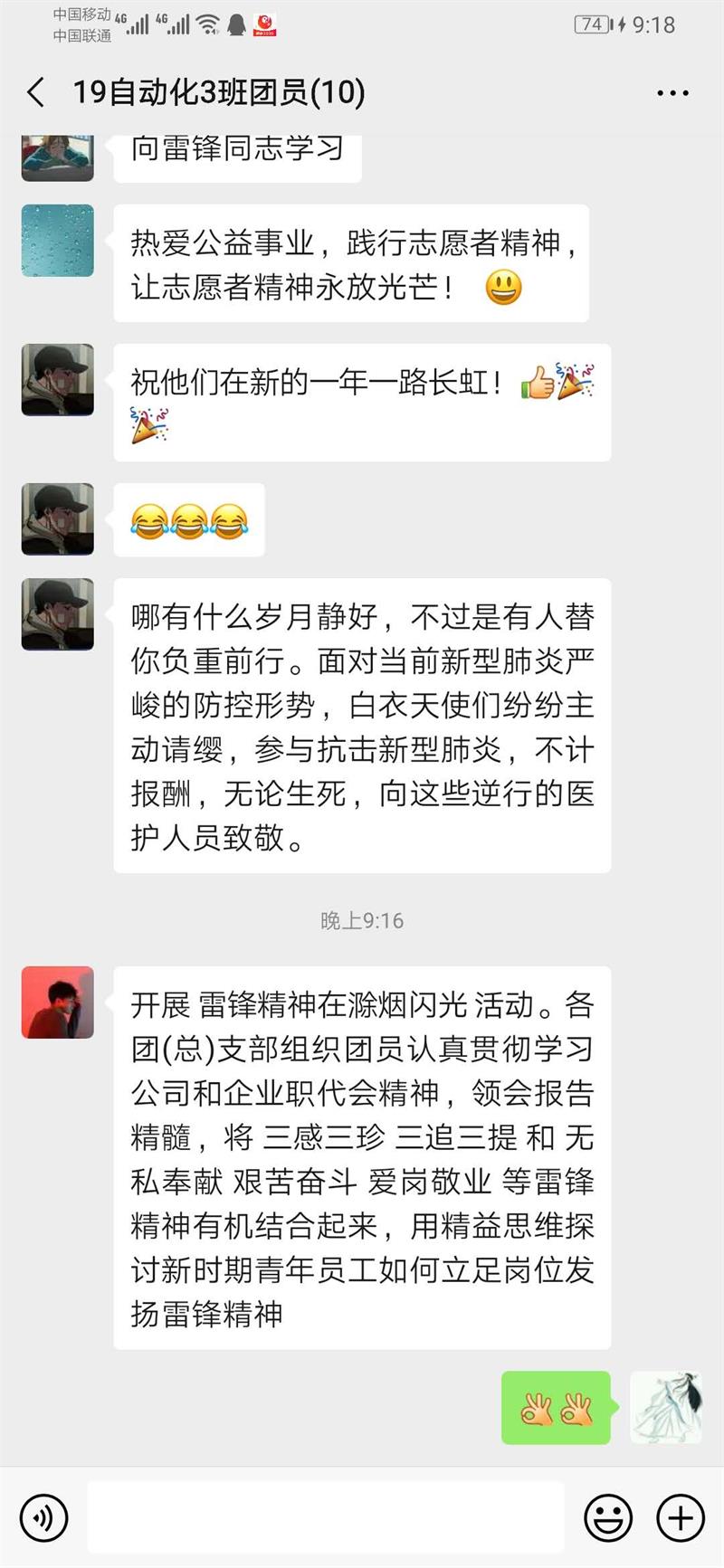724x1568 pixels.
Task: Open avatar next to 祝他们在新的一年 message
Action: click(58, 380)
